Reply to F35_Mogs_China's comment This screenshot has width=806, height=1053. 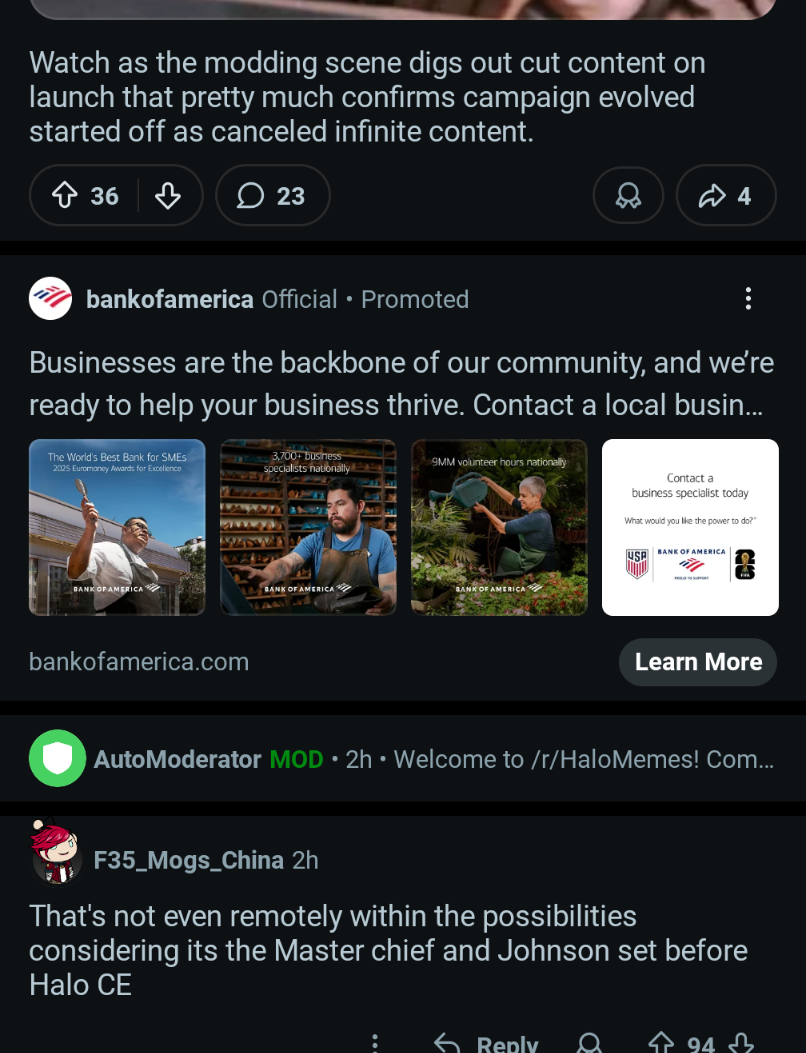(487, 1044)
